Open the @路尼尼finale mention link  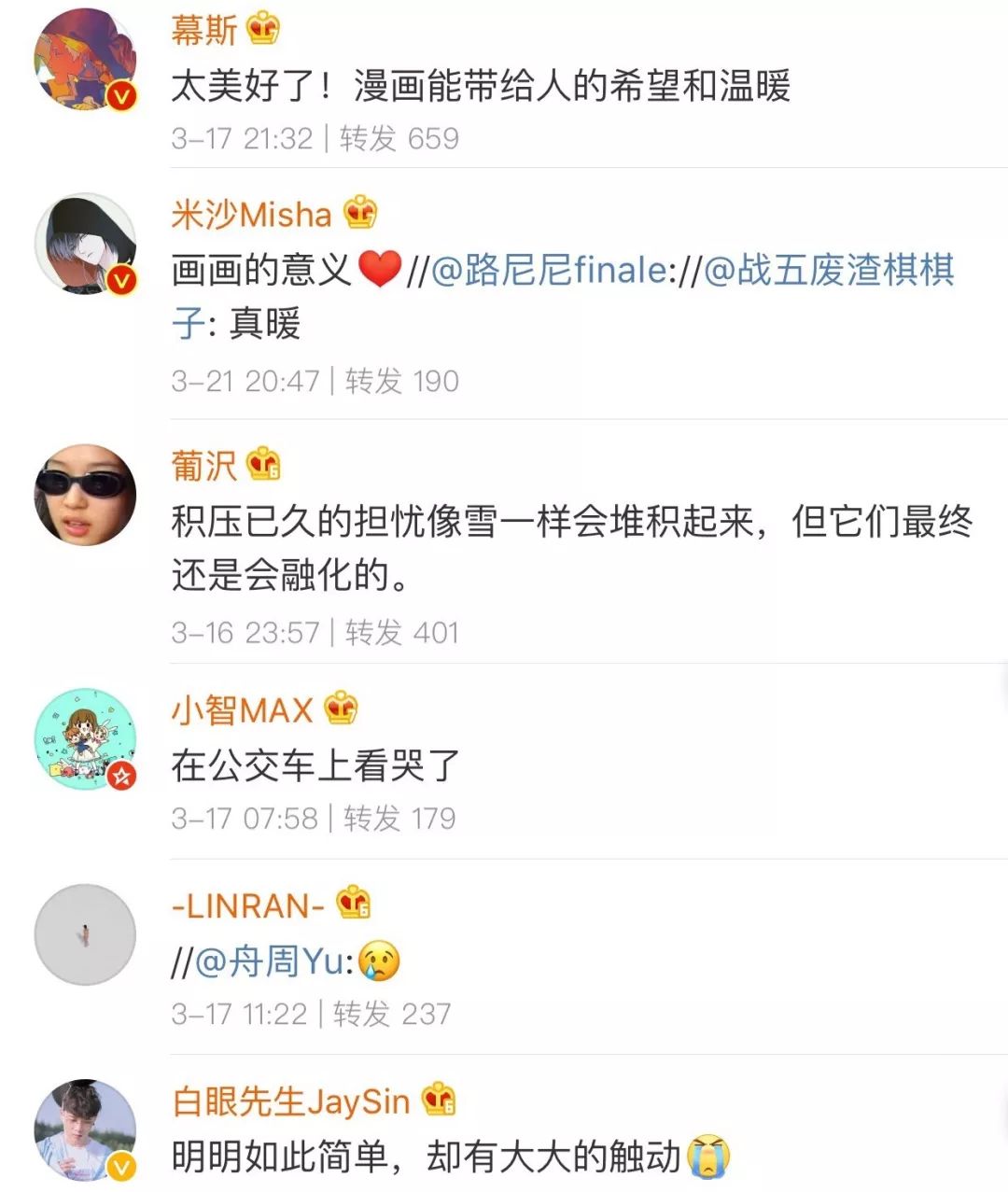[549, 270]
